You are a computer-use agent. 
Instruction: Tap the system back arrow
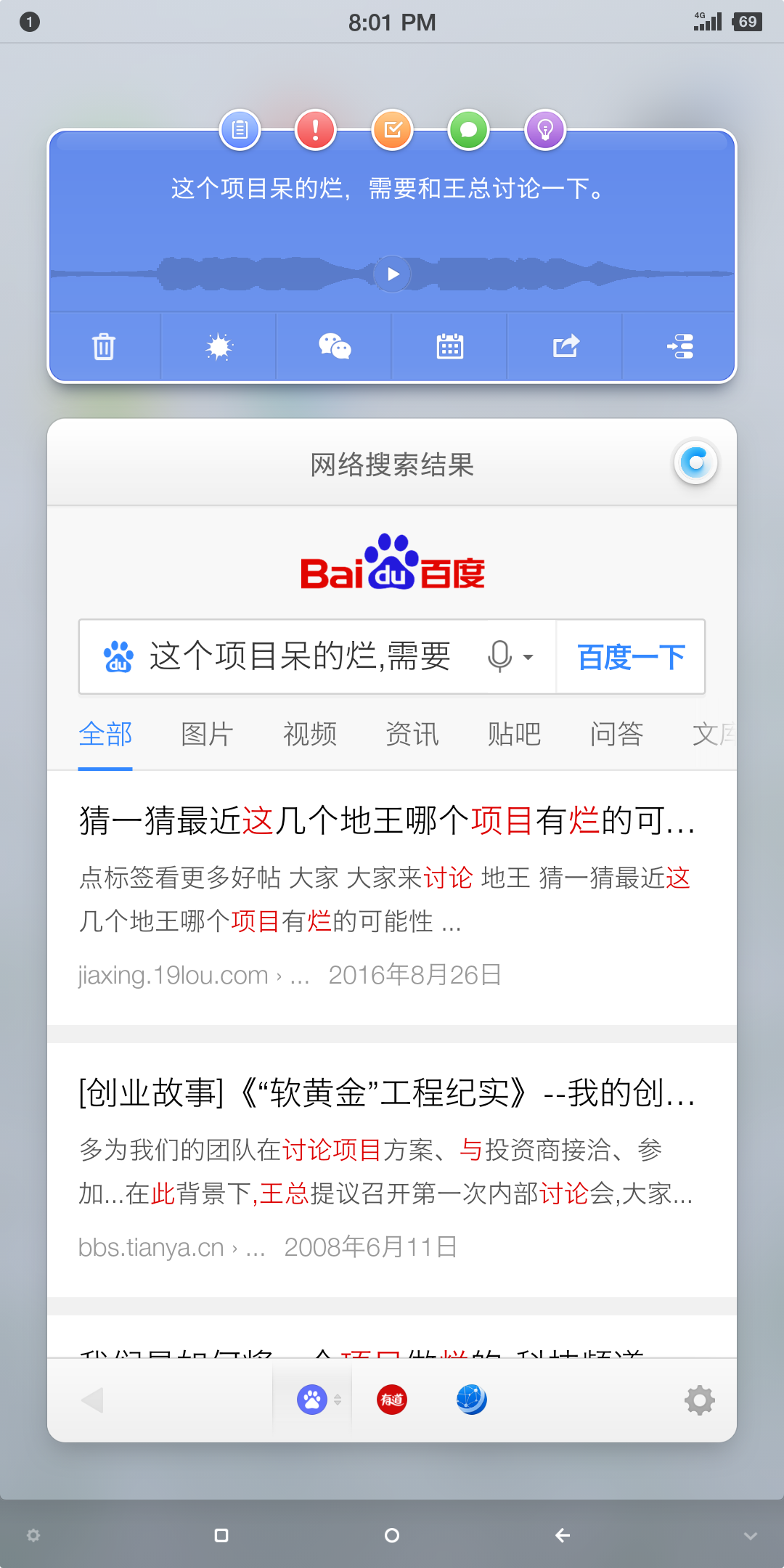(x=563, y=1535)
